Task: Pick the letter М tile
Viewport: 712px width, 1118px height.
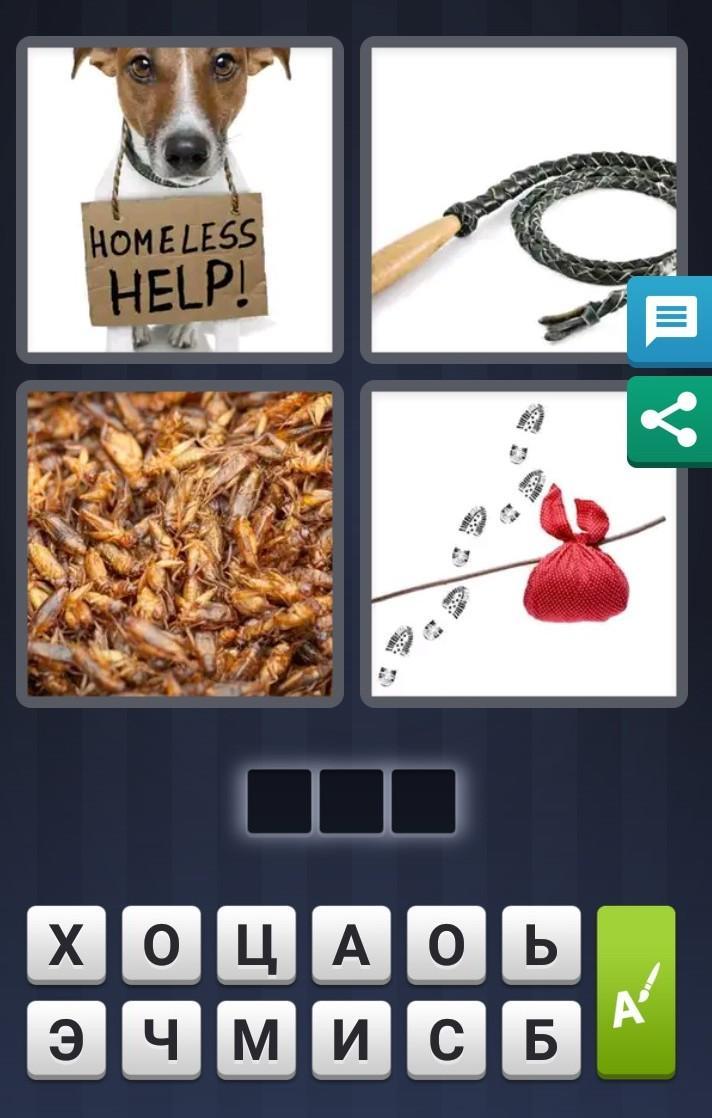Action: (256, 1040)
